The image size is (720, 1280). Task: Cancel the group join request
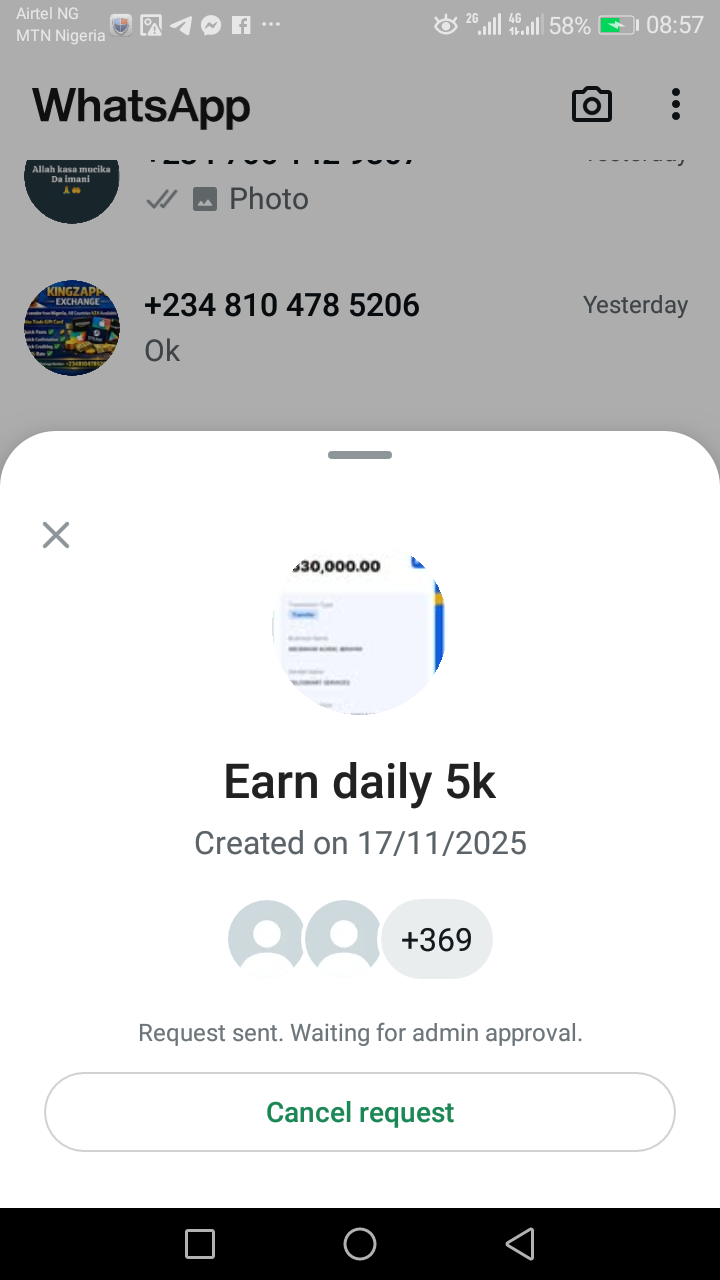(360, 1112)
